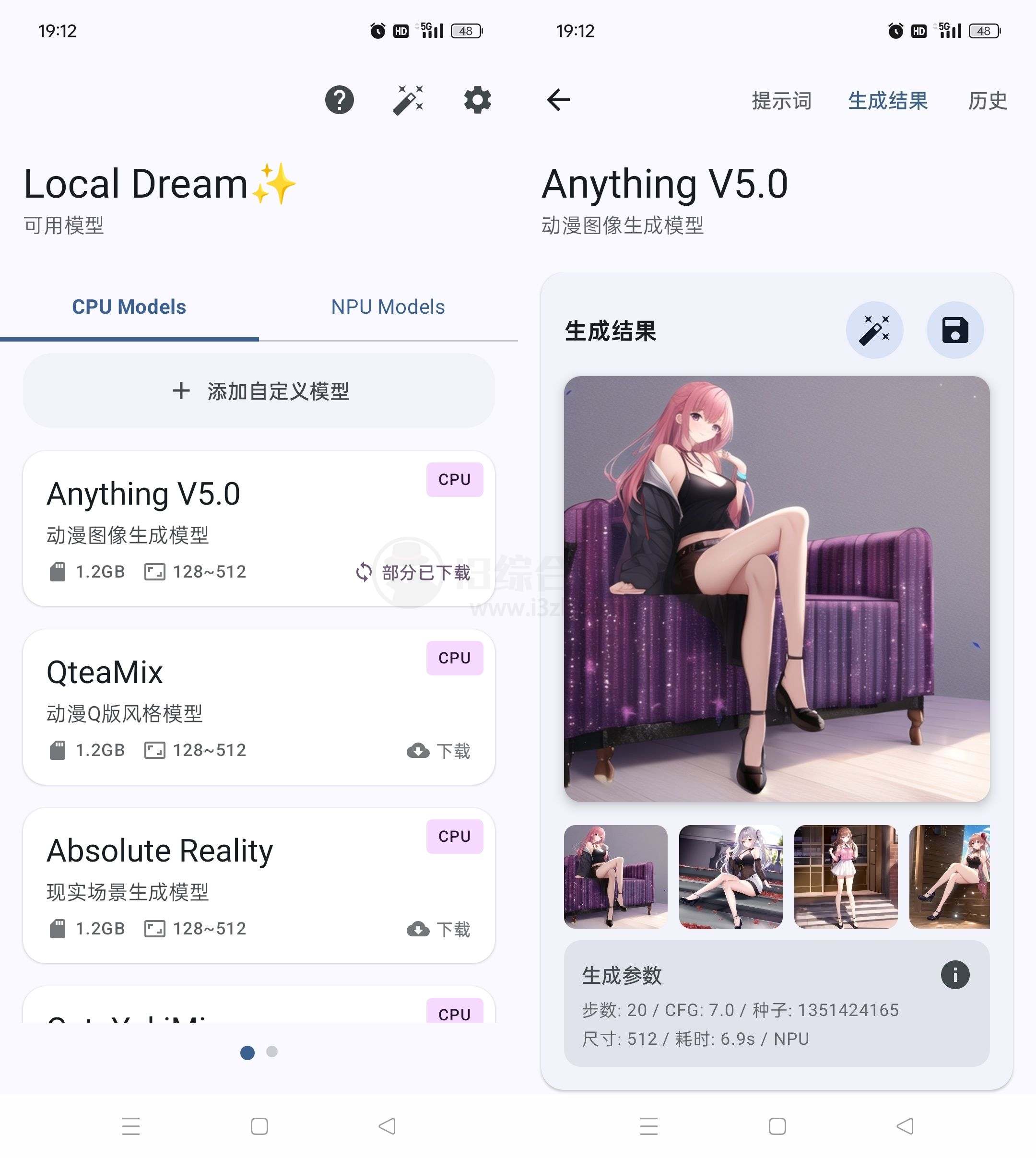
Task: Tap the back arrow on the Anything V5.0 screen
Action: (558, 100)
